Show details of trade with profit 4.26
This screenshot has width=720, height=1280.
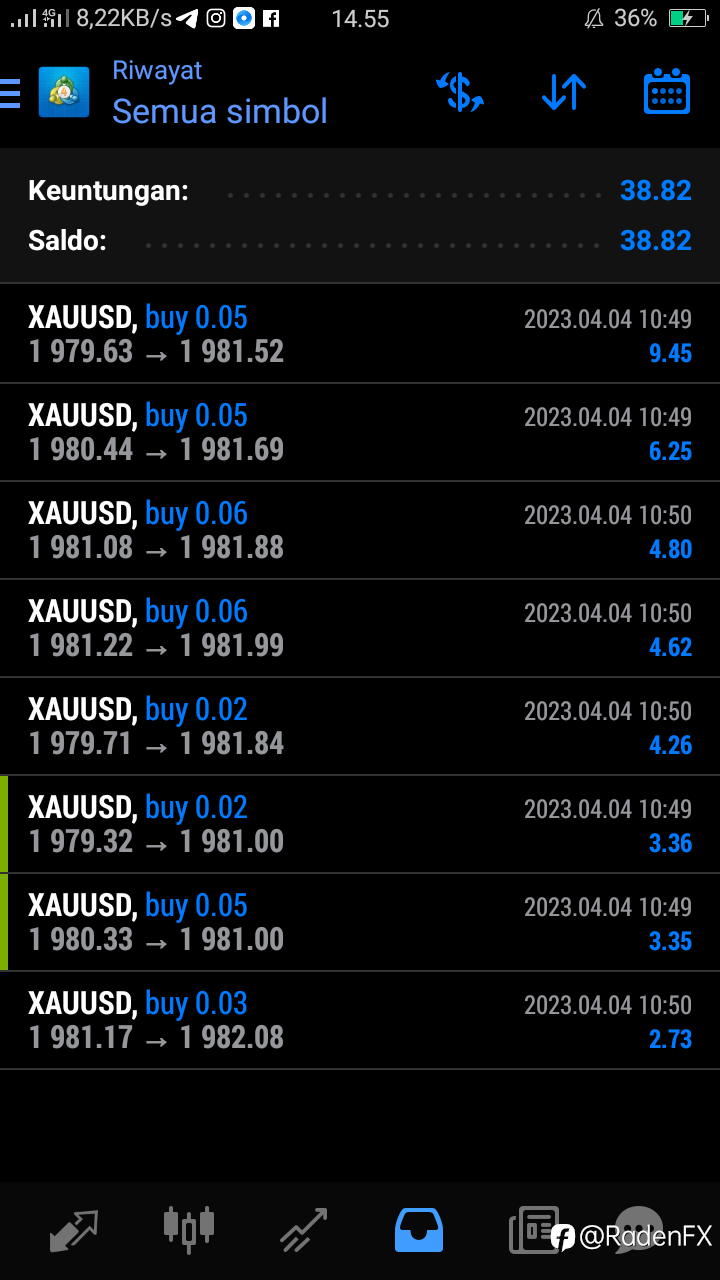[360, 726]
